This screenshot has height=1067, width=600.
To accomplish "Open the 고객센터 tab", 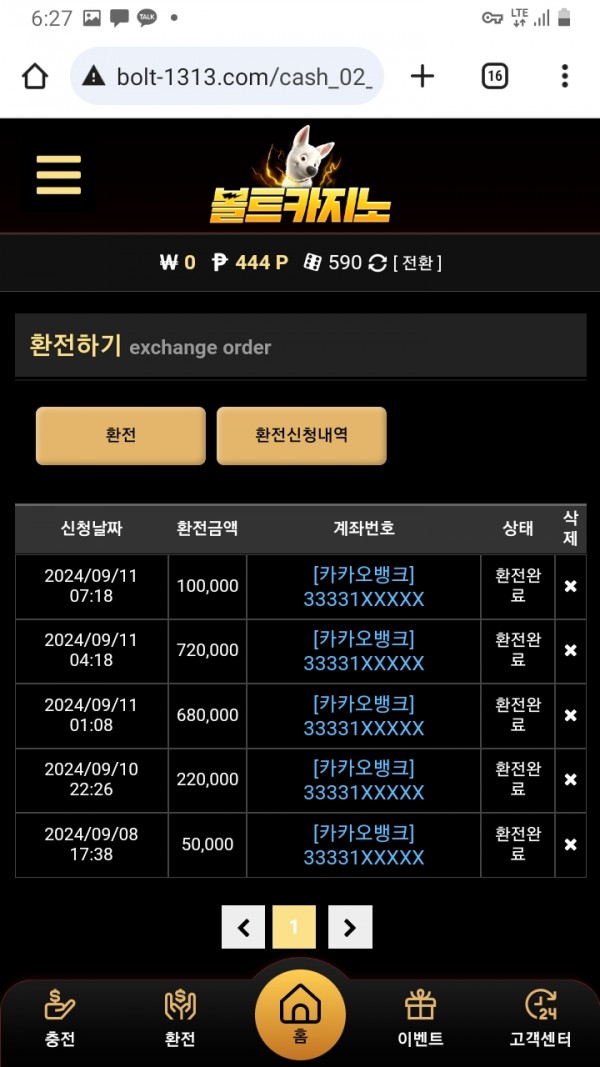I will pos(540,1017).
